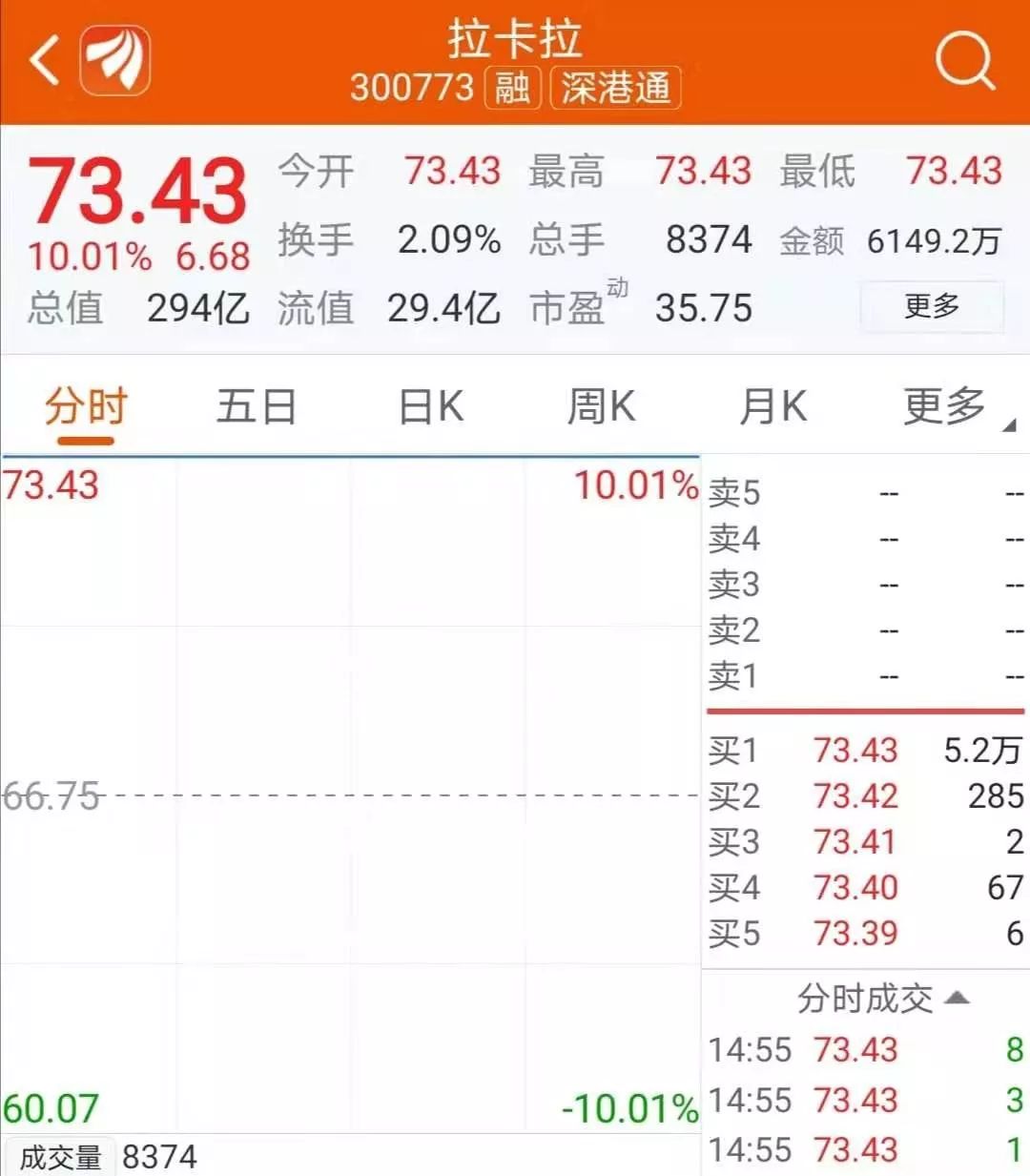Switch to the 五日 chart tab

click(256, 407)
